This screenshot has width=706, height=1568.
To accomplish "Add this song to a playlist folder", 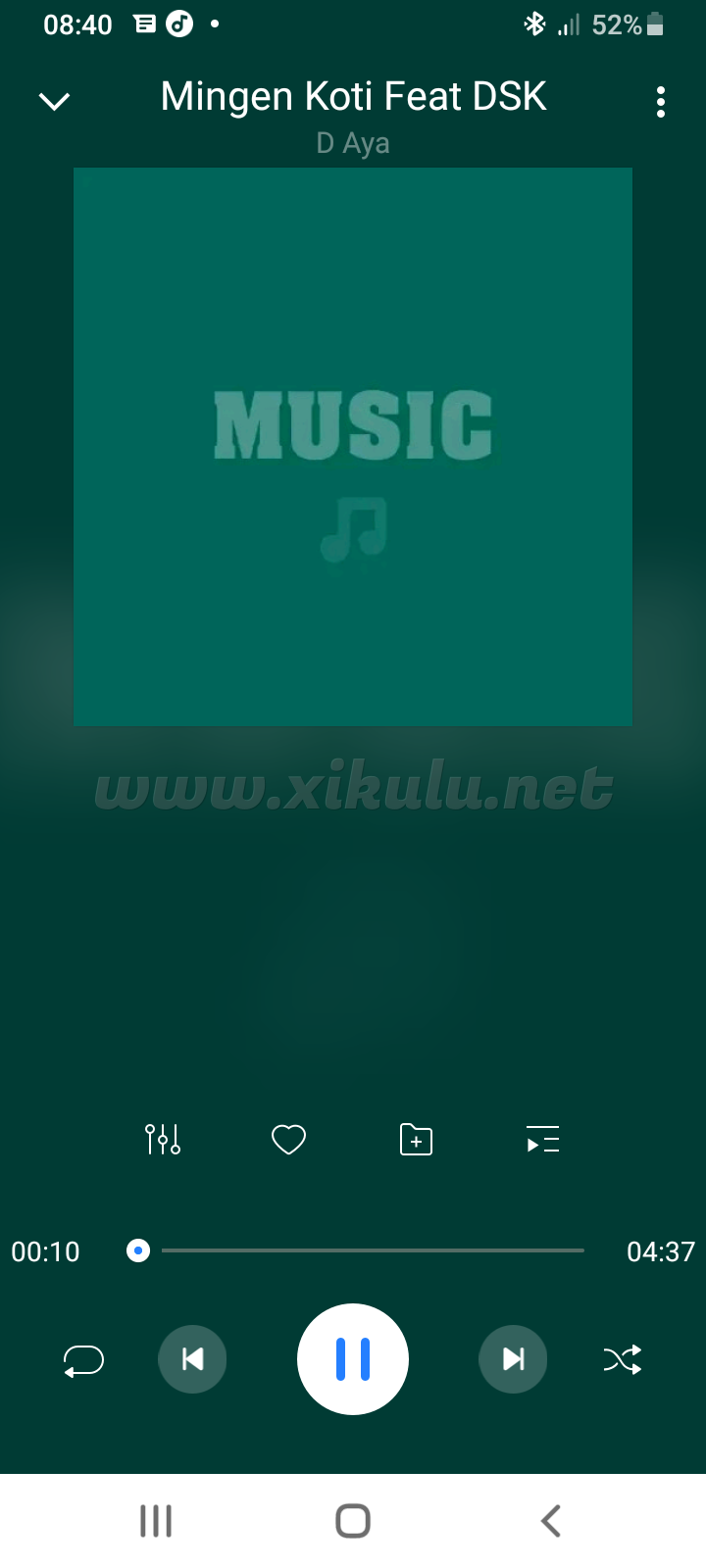I will (x=416, y=1140).
